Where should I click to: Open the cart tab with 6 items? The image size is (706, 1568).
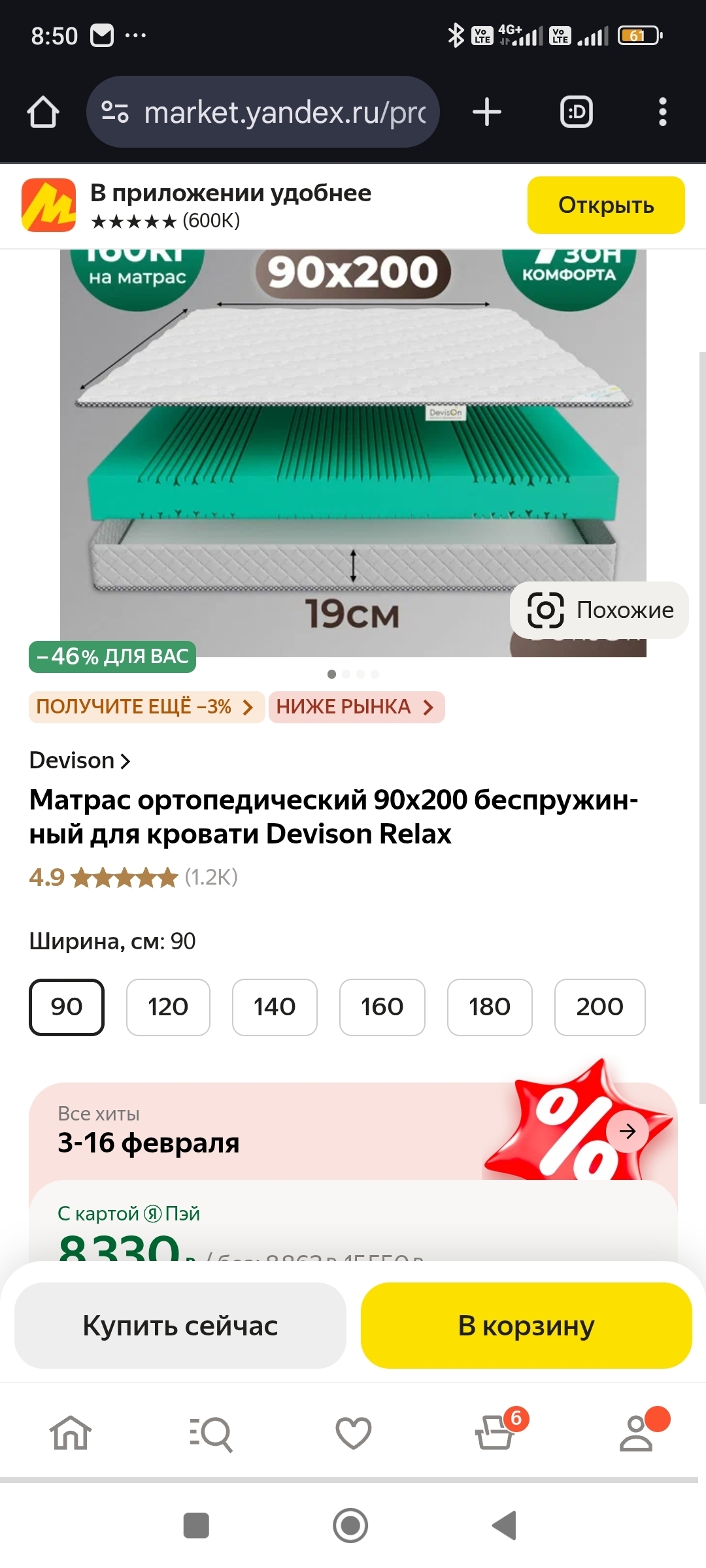pyautogui.click(x=496, y=1433)
